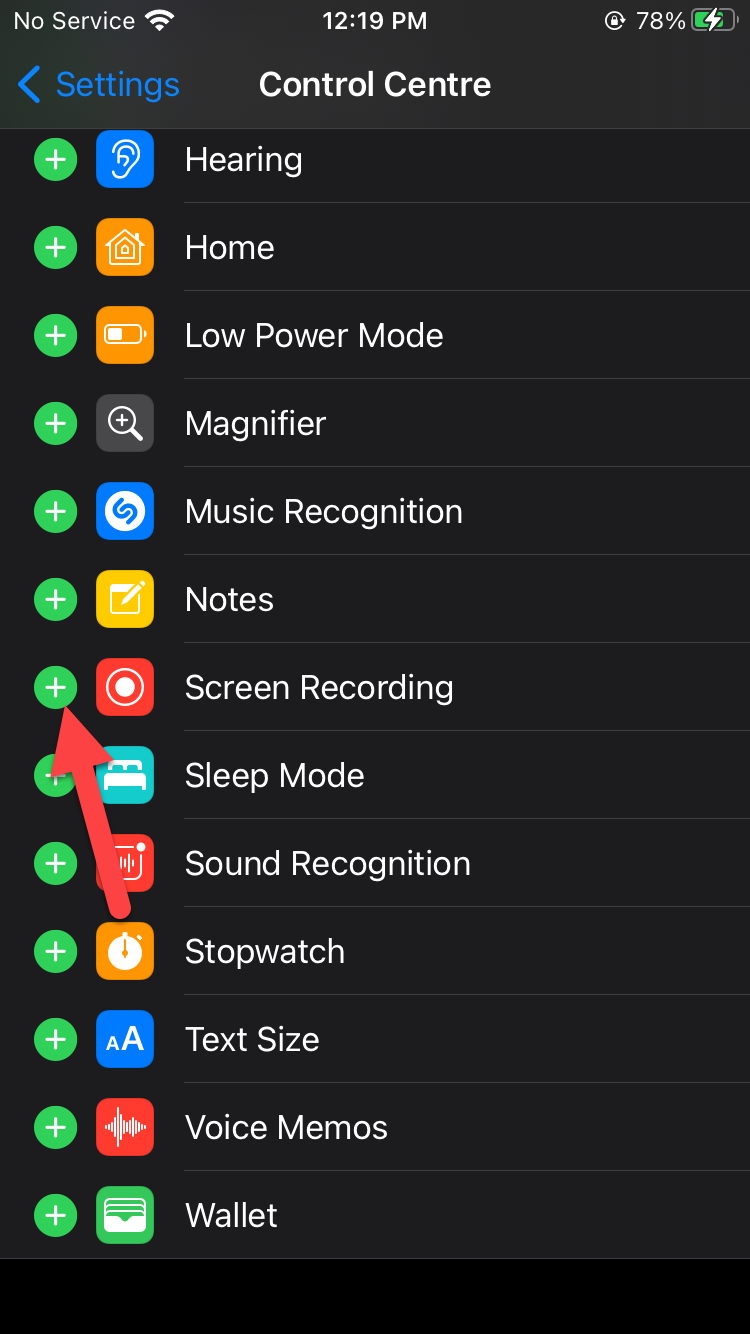Image resolution: width=750 pixels, height=1334 pixels.
Task: Add Hearing to Control Centre
Action: pos(56,160)
